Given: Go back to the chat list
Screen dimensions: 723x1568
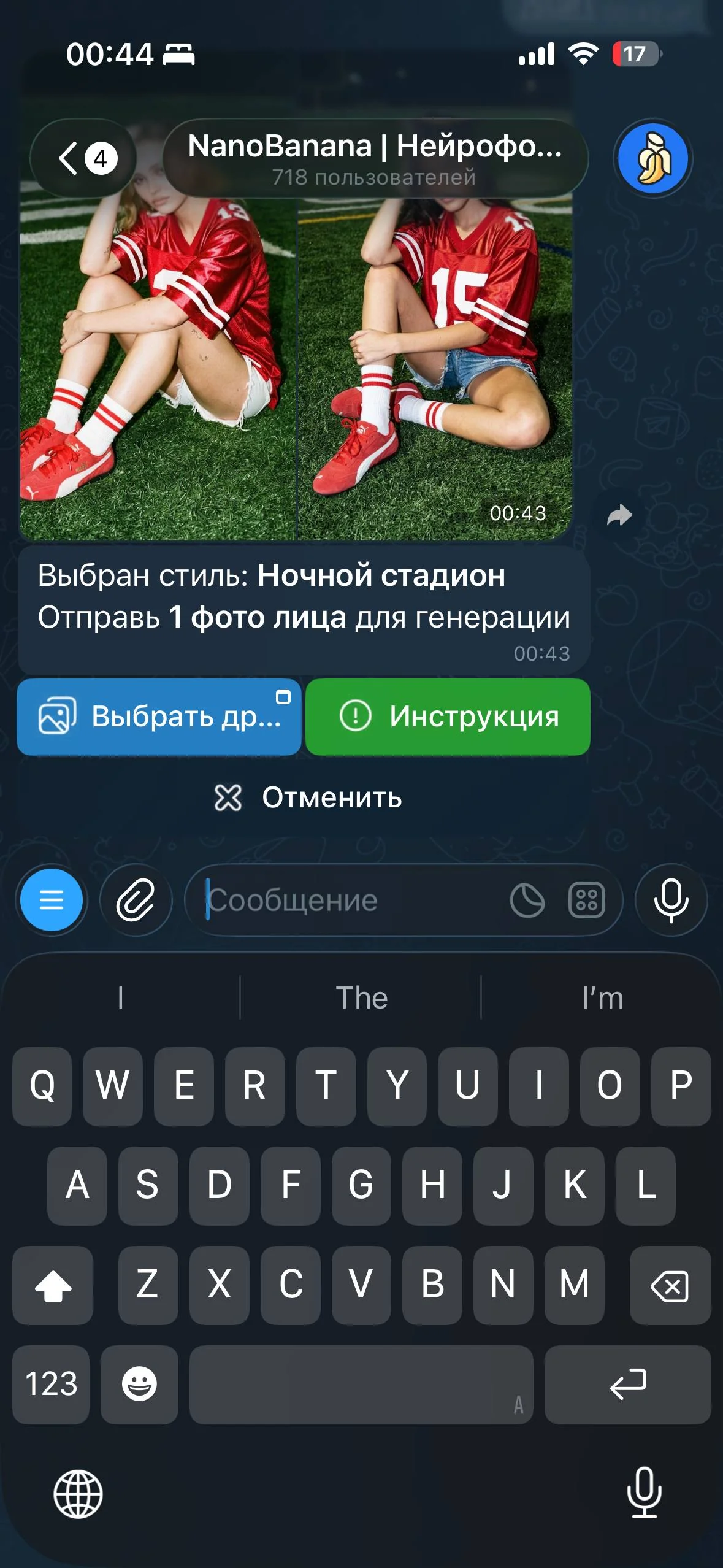Looking at the screenshot, I should (x=83, y=158).
